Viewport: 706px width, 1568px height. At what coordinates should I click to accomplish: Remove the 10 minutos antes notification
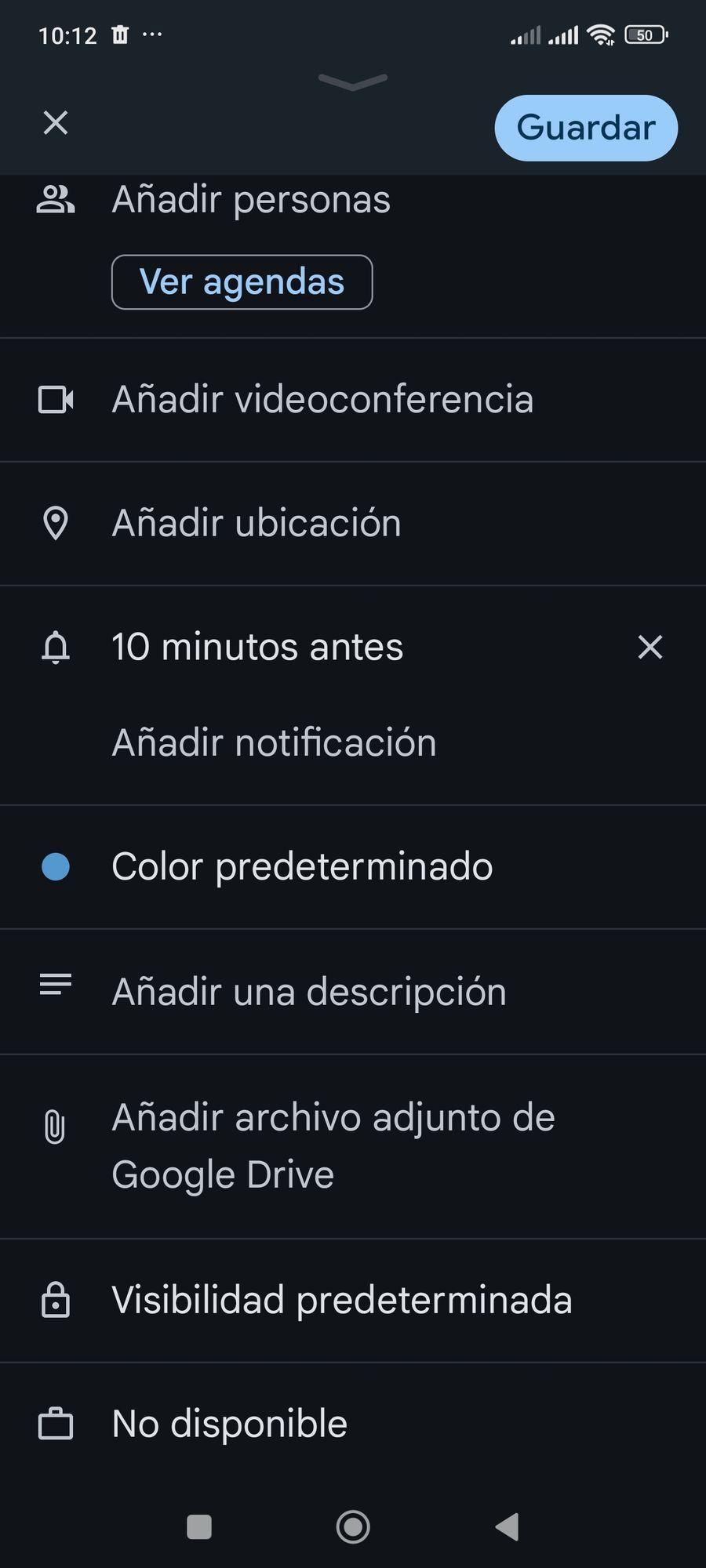tap(650, 648)
